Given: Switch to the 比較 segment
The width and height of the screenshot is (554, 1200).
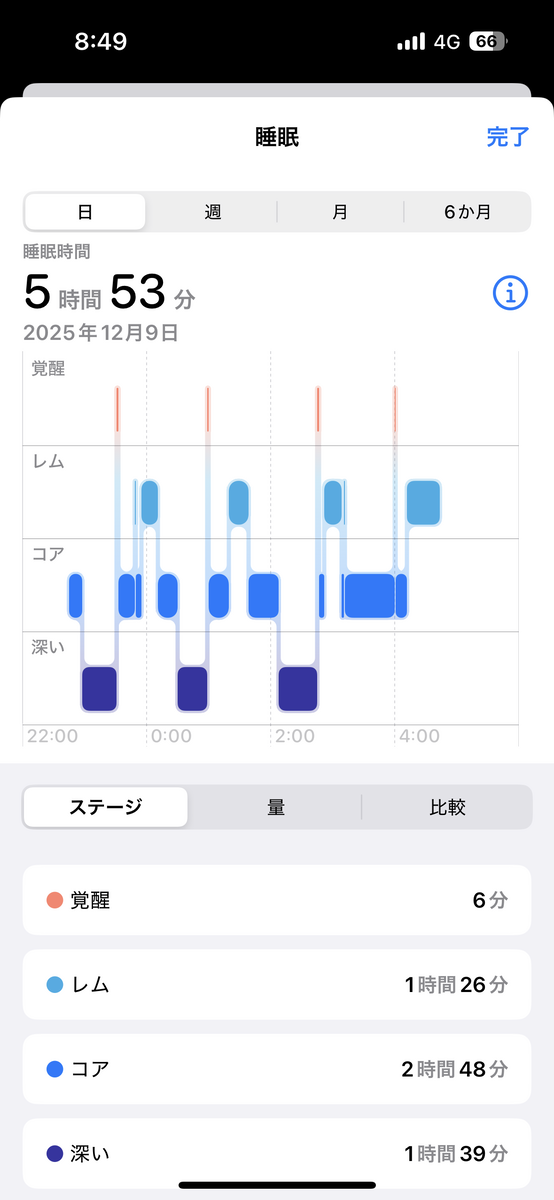Looking at the screenshot, I should click(x=447, y=807).
